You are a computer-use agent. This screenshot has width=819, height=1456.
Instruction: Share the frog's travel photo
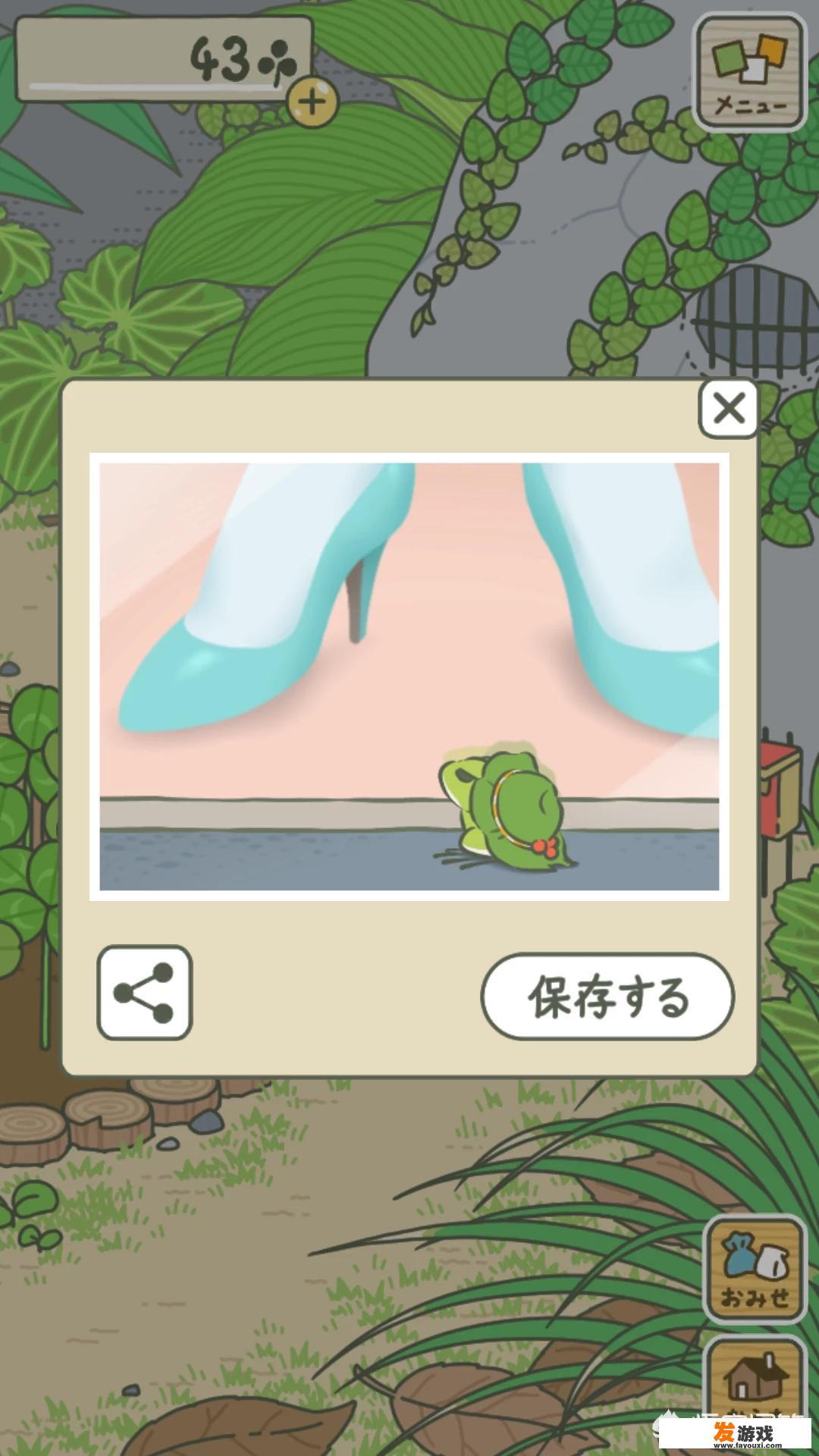144,993
